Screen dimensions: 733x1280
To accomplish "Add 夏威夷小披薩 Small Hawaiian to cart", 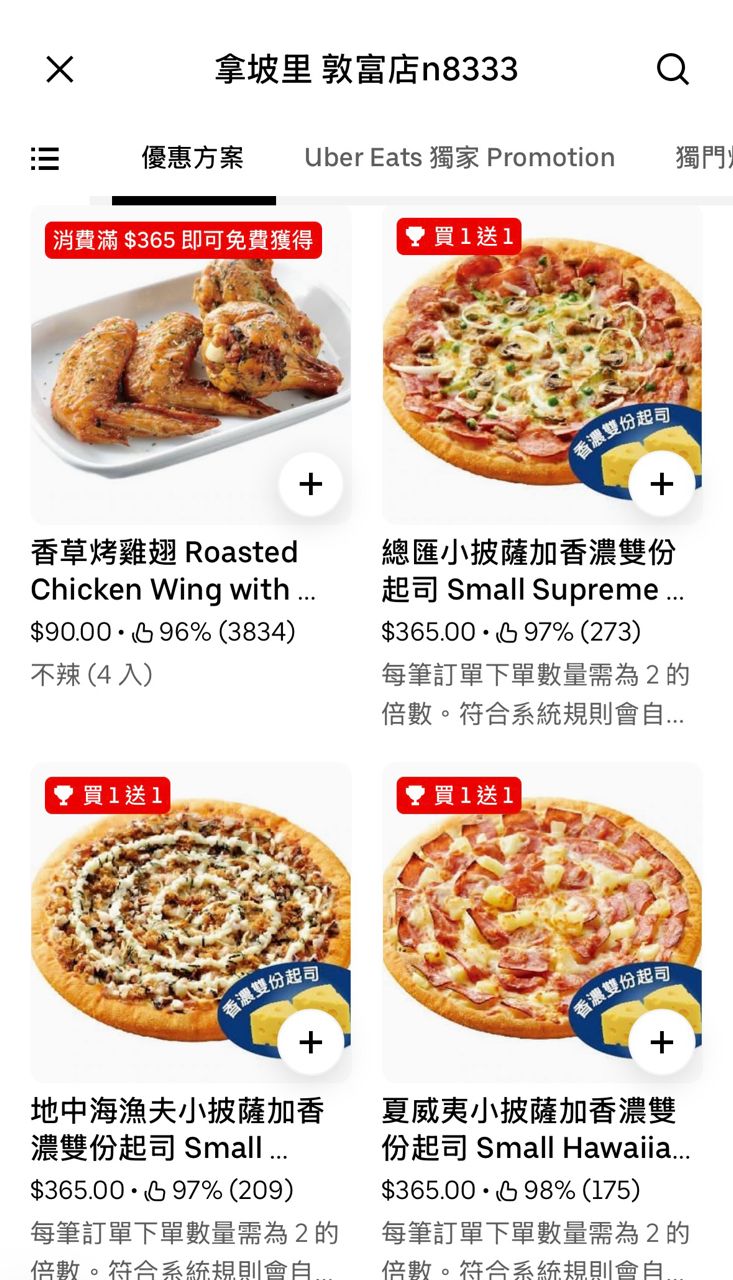I will pyautogui.click(x=661, y=1042).
